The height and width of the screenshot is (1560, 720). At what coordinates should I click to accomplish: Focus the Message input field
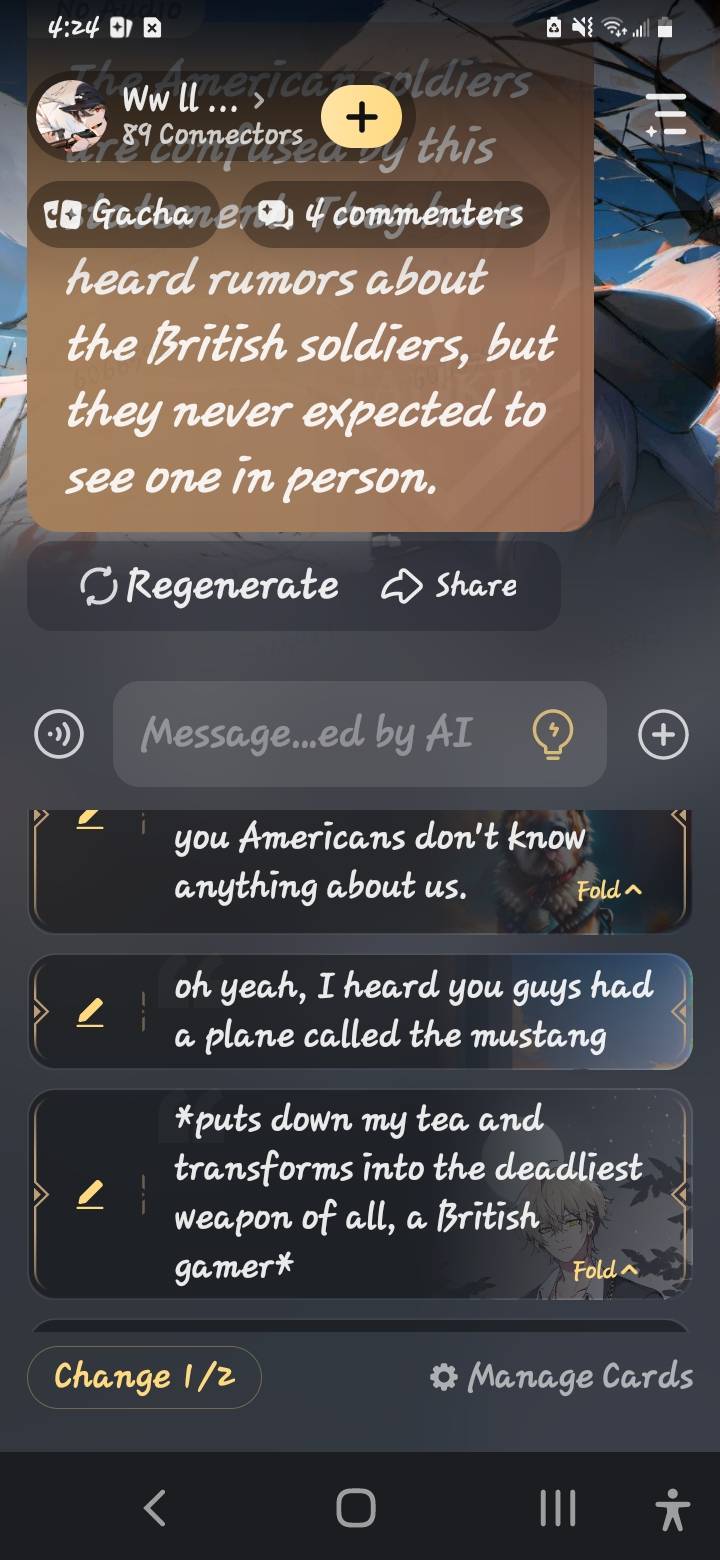[320, 735]
